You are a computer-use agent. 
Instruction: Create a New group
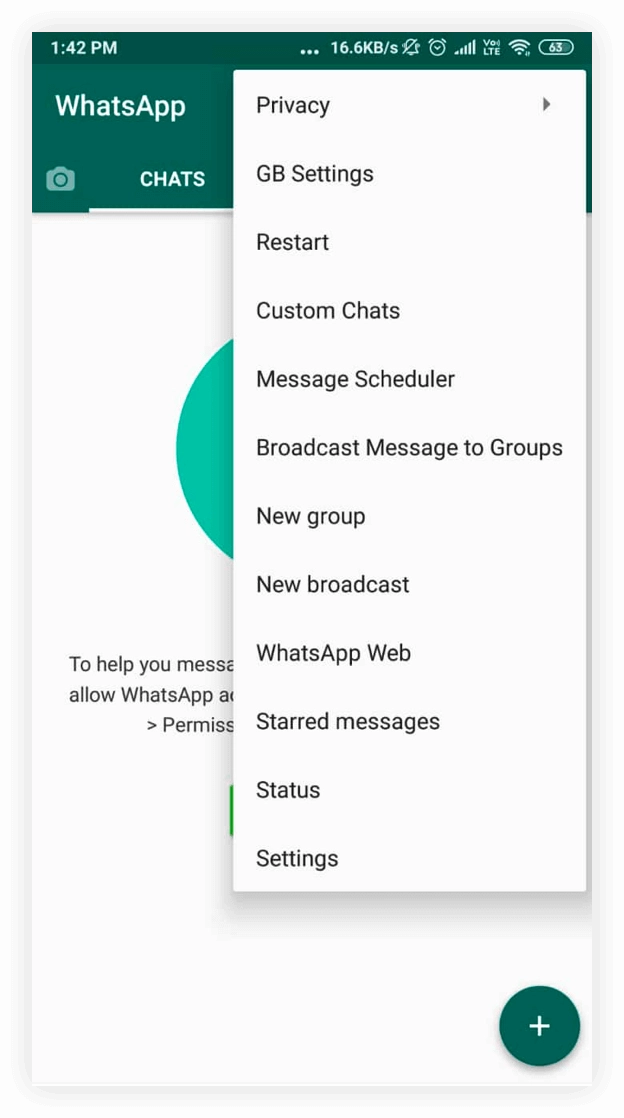pyautogui.click(x=408, y=516)
